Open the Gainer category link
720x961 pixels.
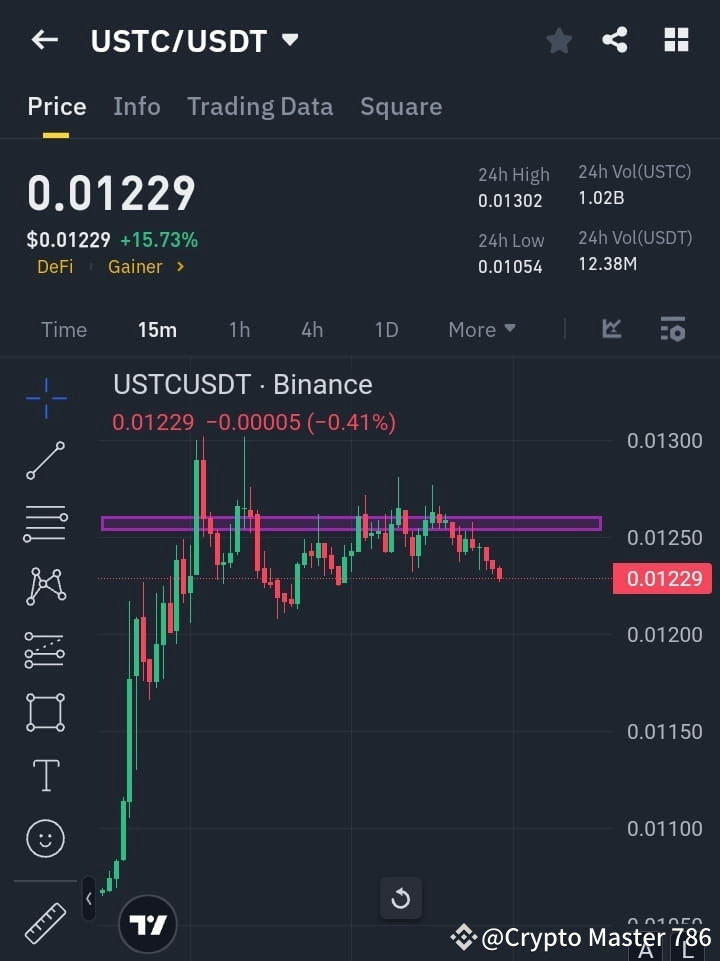[134, 266]
